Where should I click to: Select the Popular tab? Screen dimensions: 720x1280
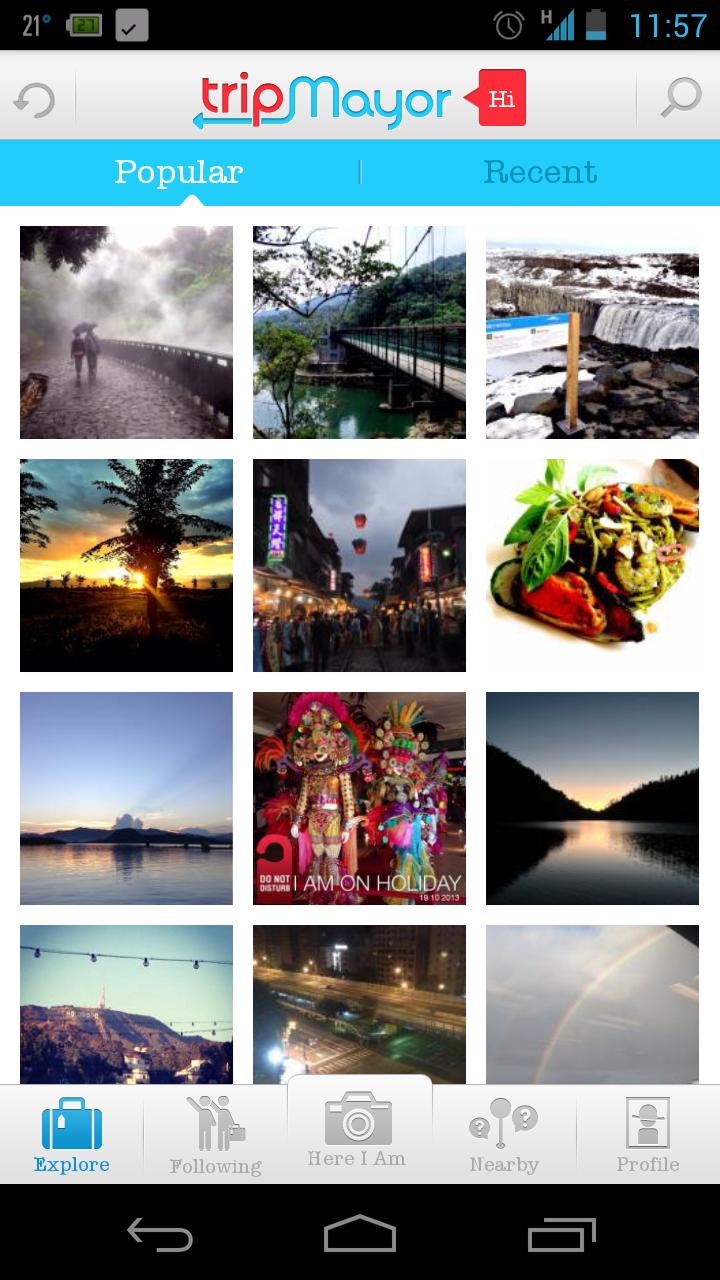pyautogui.click(x=179, y=172)
